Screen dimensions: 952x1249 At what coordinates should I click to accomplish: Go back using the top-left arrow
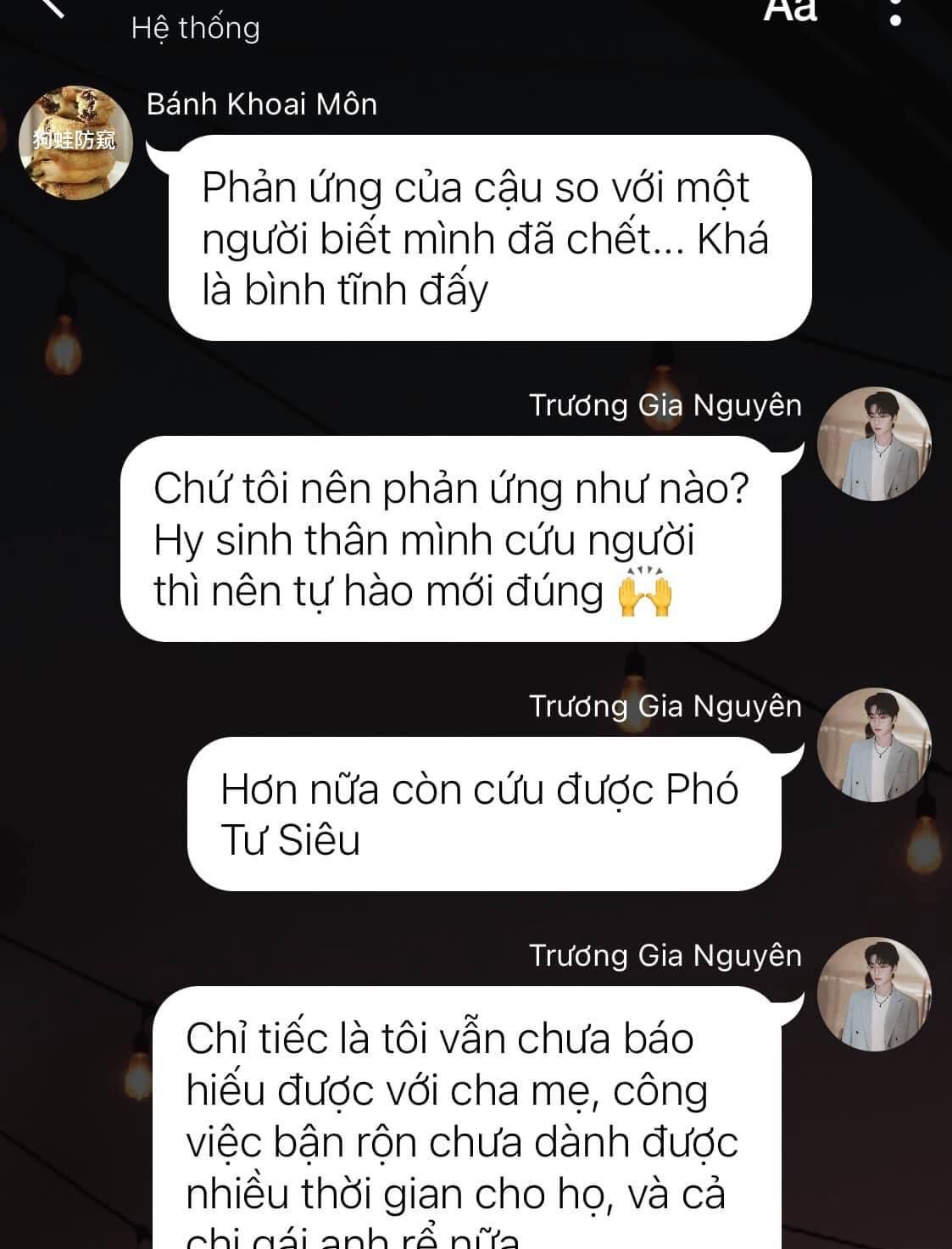(53, 7)
